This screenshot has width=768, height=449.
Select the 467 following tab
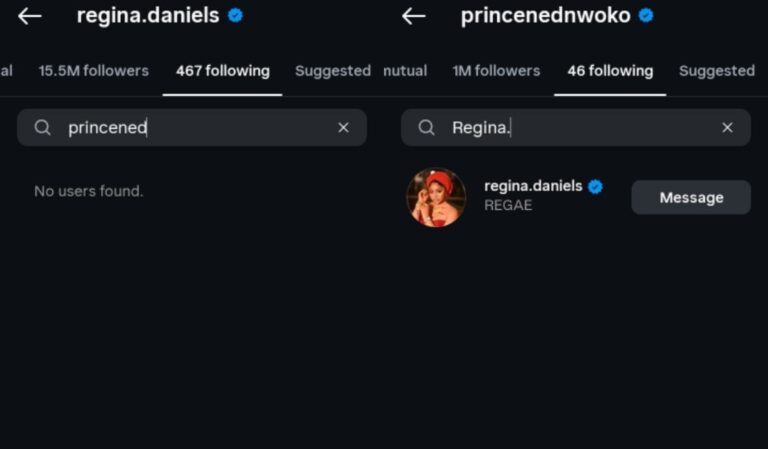click(x=222, y=71)
